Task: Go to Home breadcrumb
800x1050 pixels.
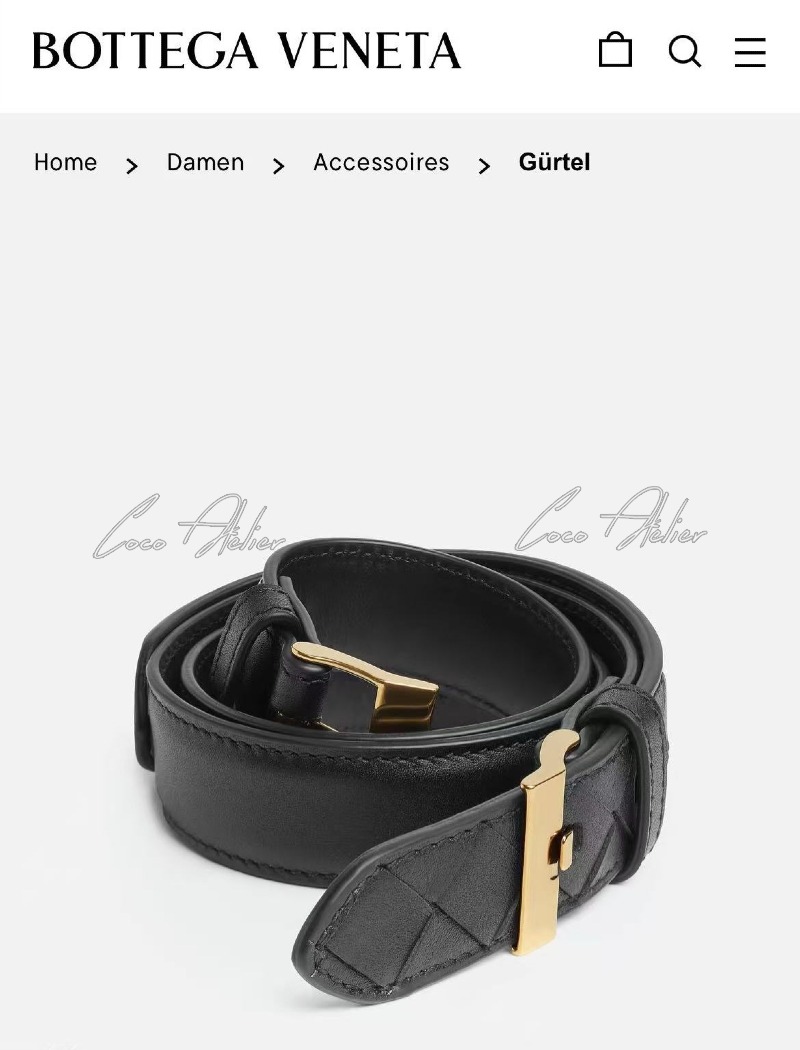Action: pyautogui.click(x=65, y=162)
